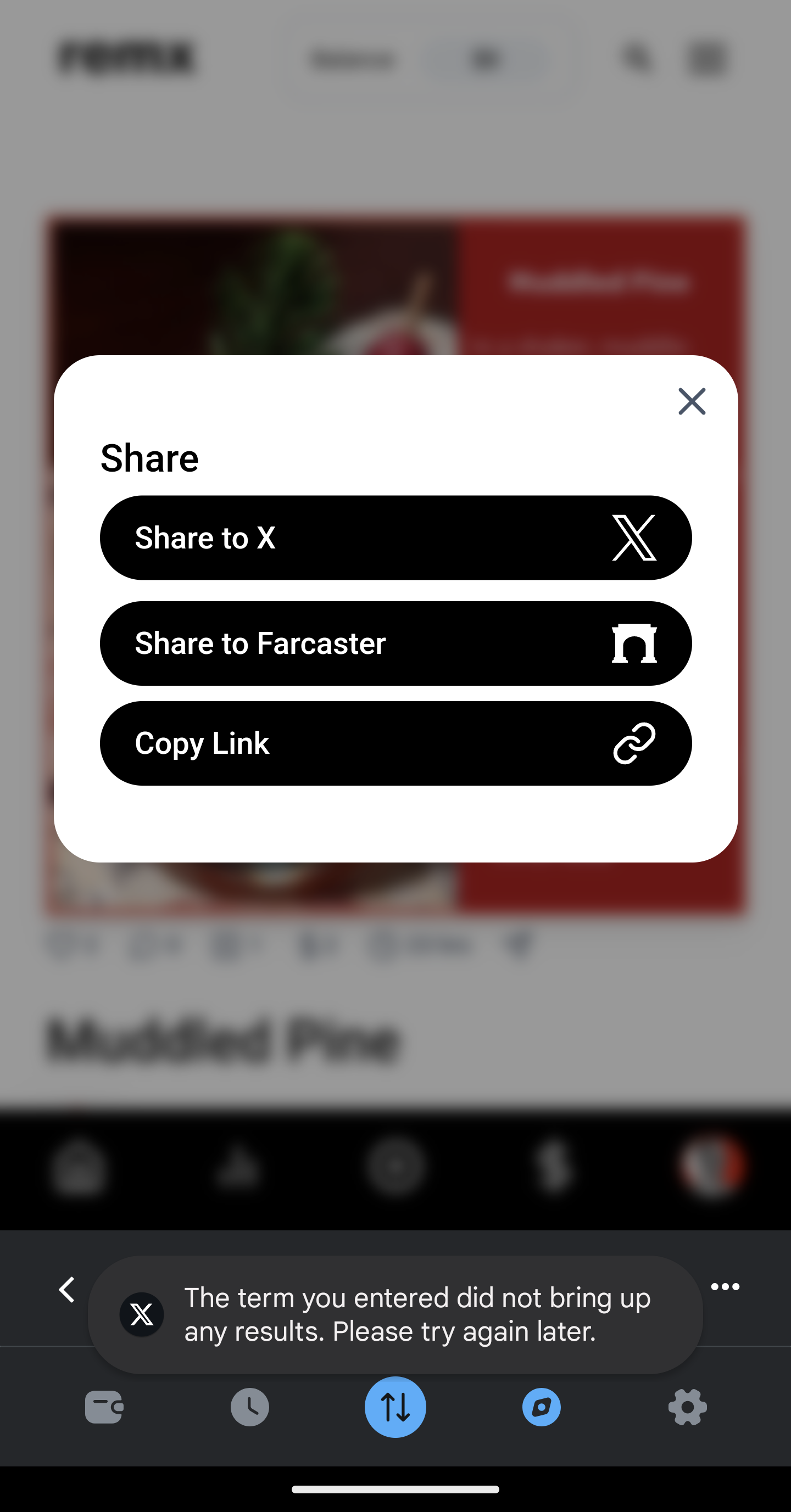Open the settings gear tab

pyautogui.click(x=687, y=1407)
